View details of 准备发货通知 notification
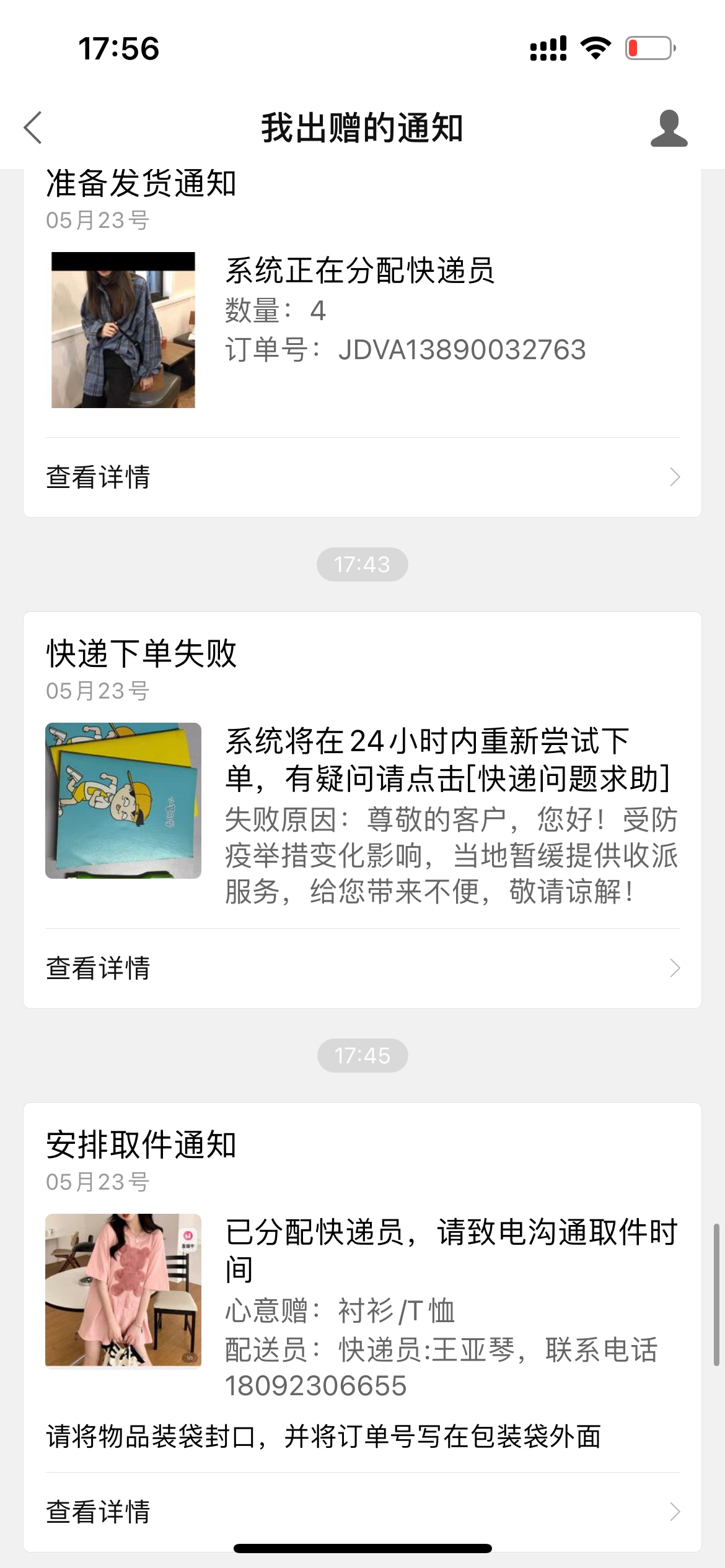Image resolution: width=725 pixels, height=1568 pixels. 362,477
